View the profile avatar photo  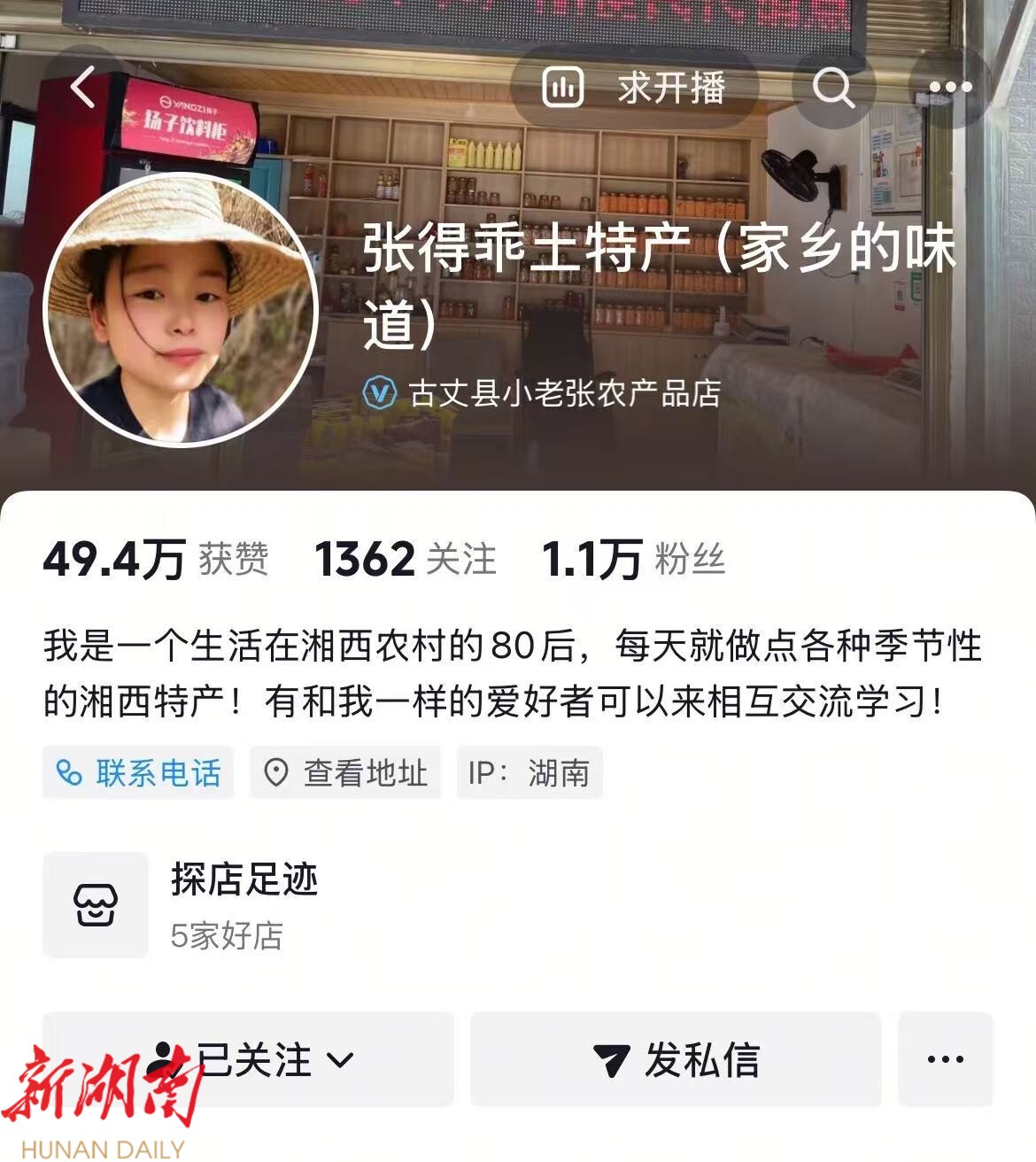[x=181, y=309]
